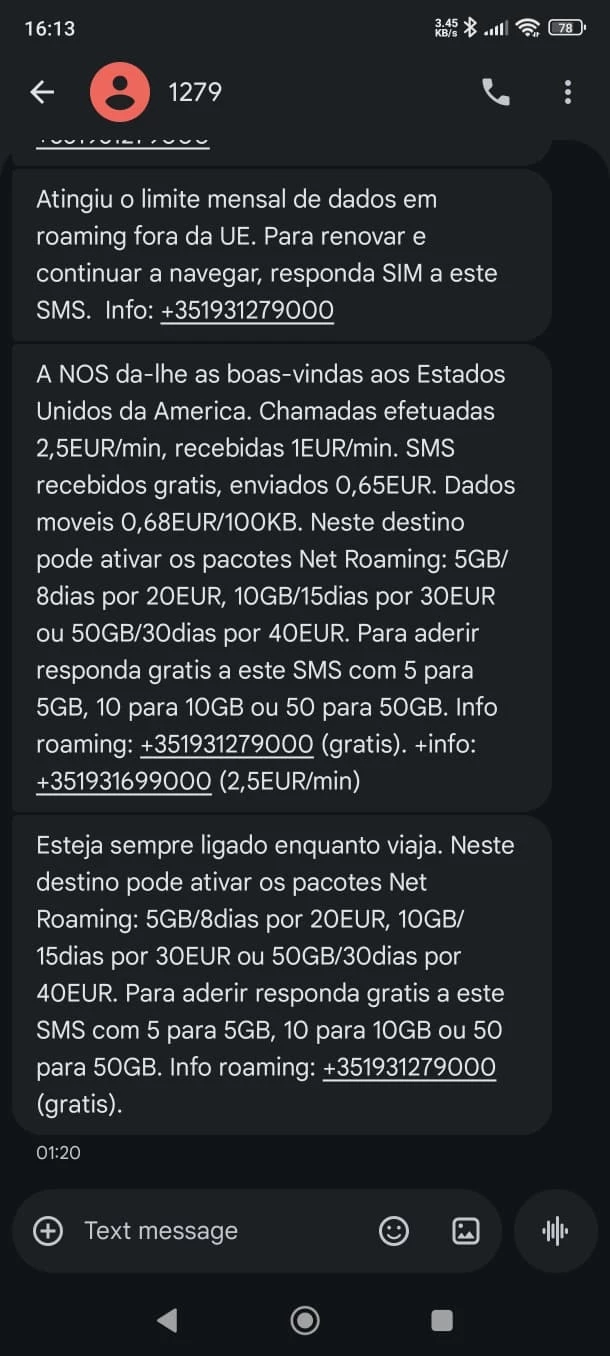Call the 1279 contact
The width and height of the screenshot is (610, 1356).
[x=496, y=93]
